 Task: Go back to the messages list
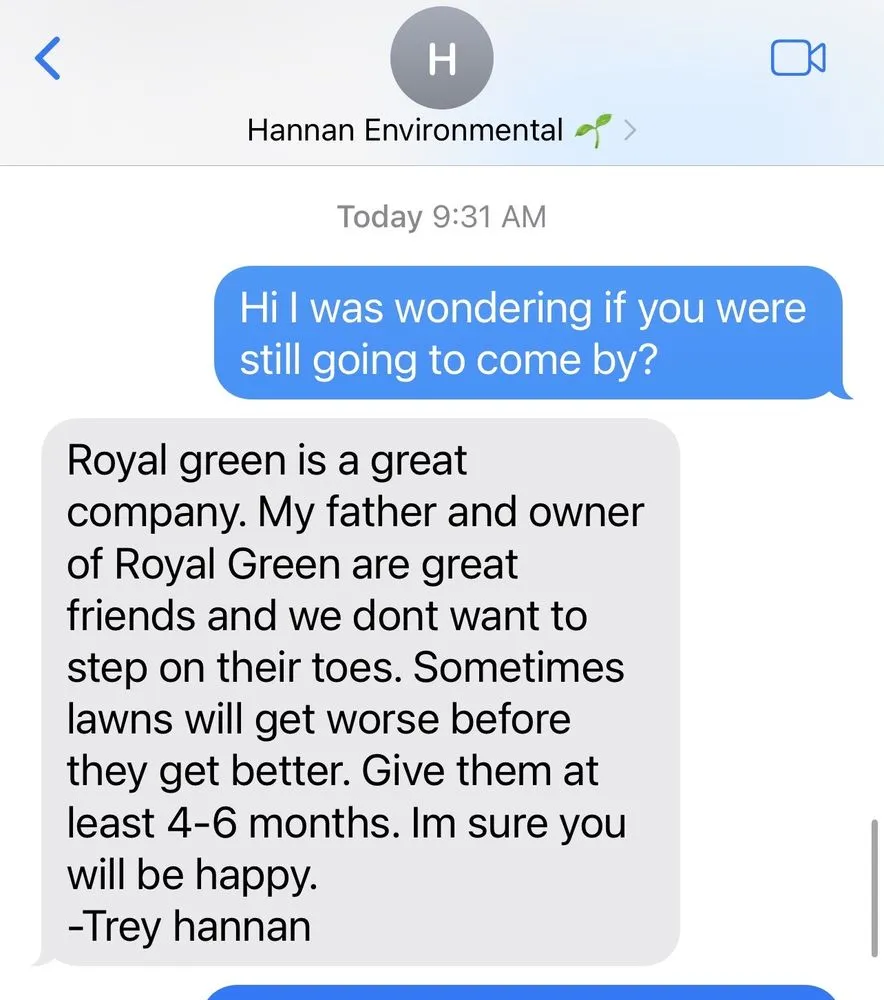[x=48, y=59]
